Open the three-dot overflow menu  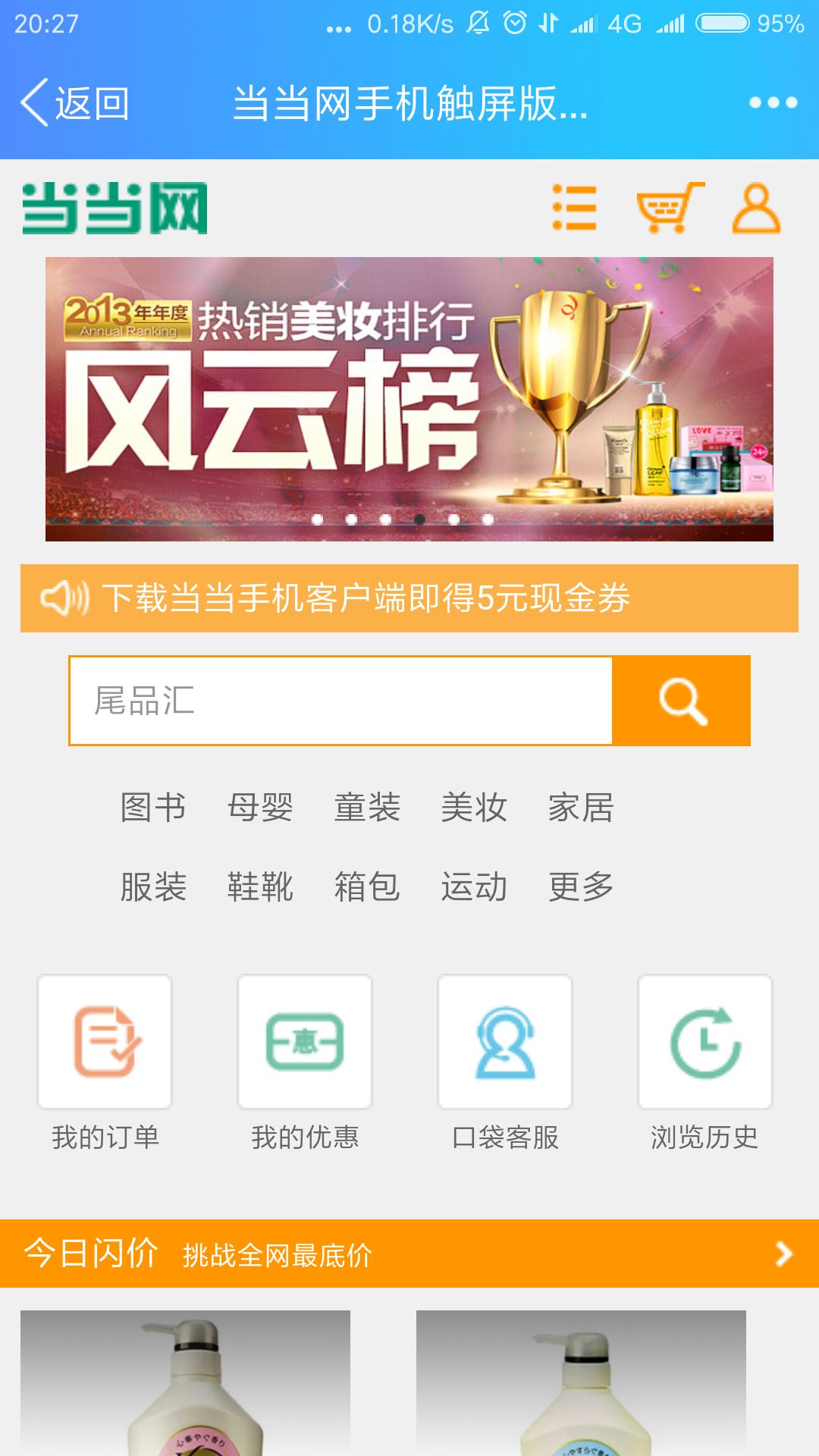773,103
